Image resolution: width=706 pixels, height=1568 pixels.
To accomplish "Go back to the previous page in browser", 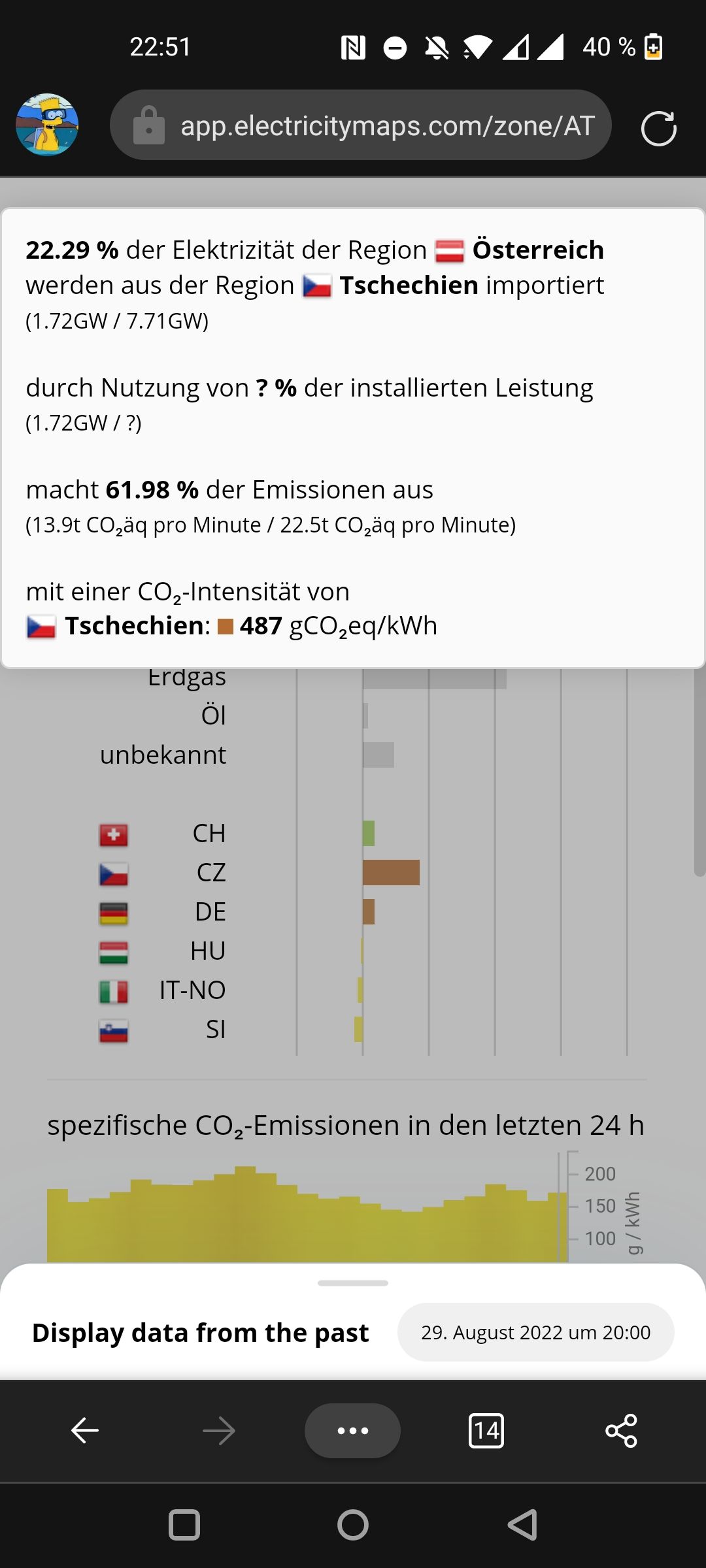I will tap(85, 1430).
